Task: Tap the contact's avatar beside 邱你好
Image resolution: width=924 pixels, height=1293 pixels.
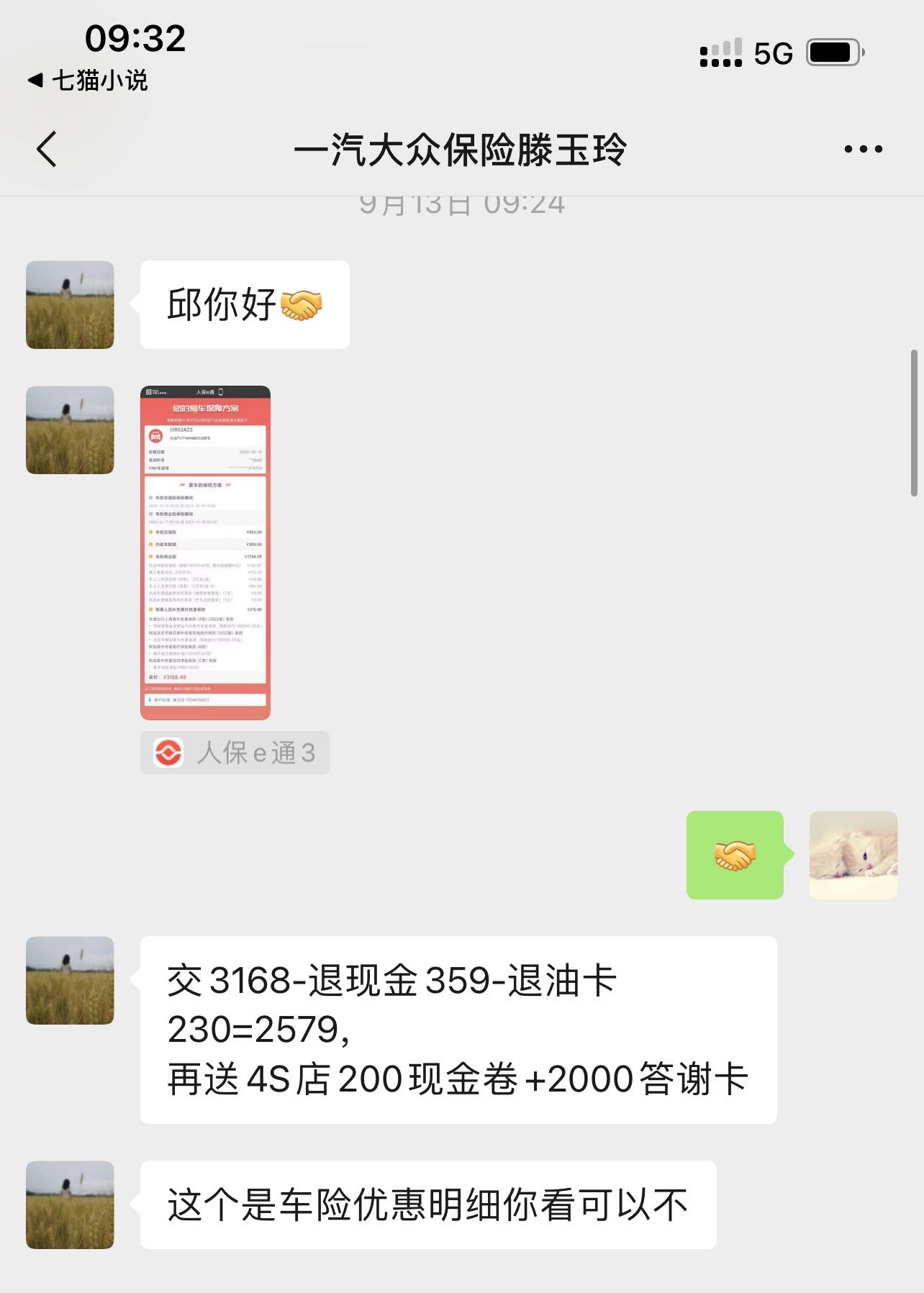Action: click(70, 305)
